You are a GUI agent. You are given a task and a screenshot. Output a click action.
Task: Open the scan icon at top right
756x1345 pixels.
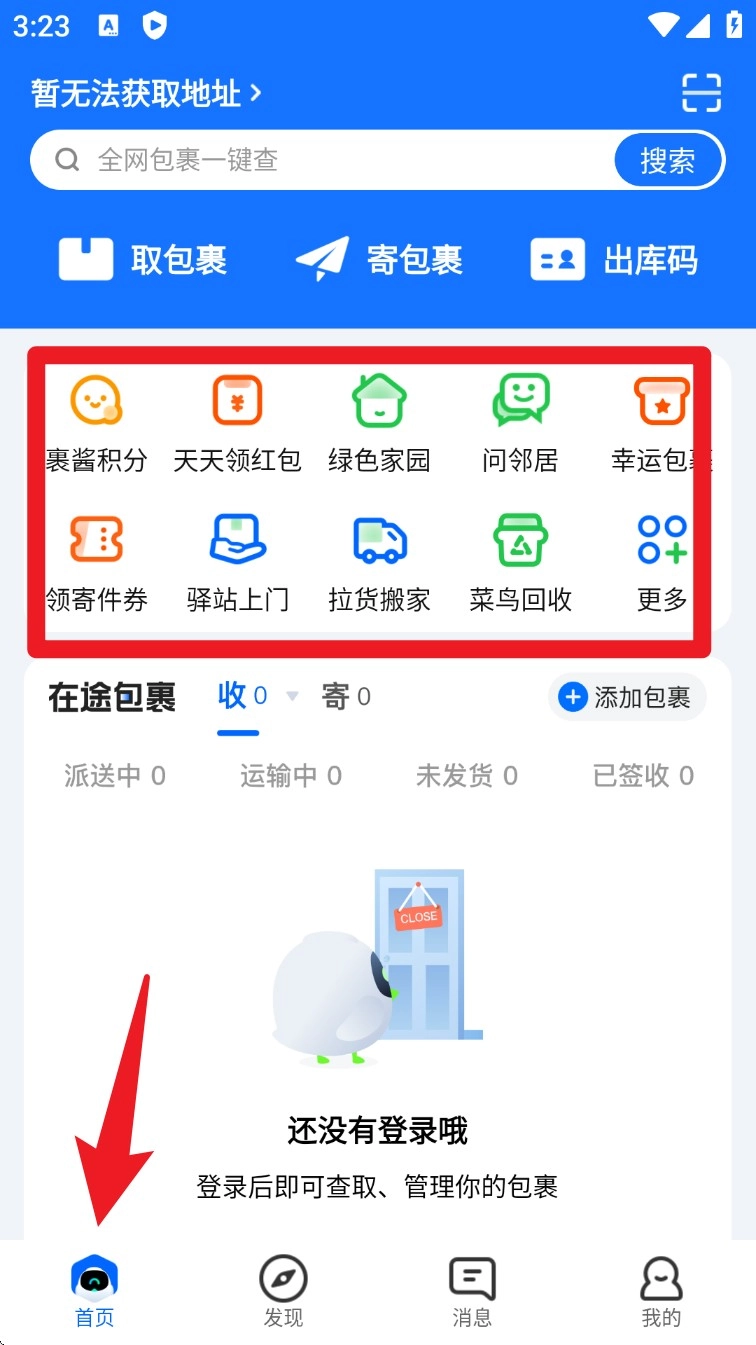point(701,92)
